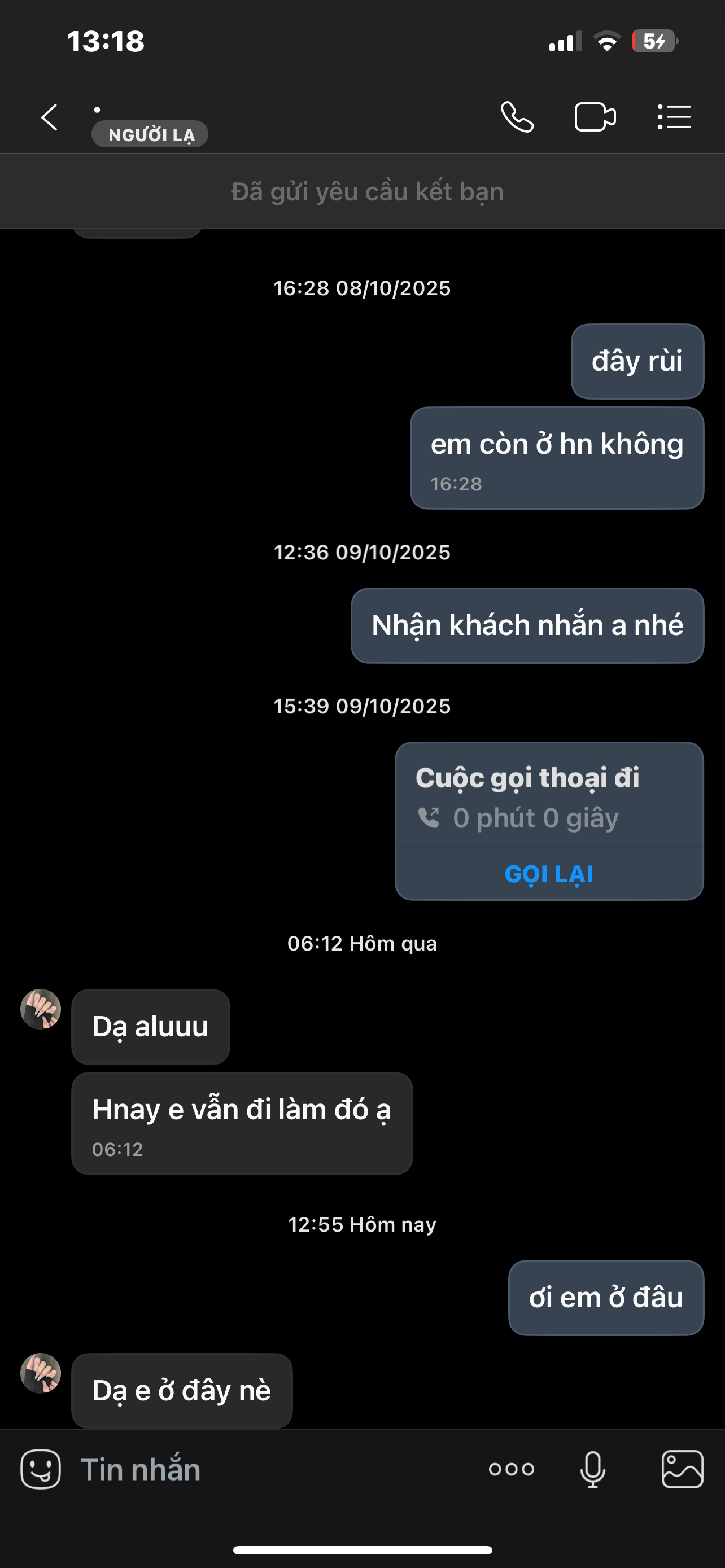Open the photo gallery picker

pos(682,1469)
